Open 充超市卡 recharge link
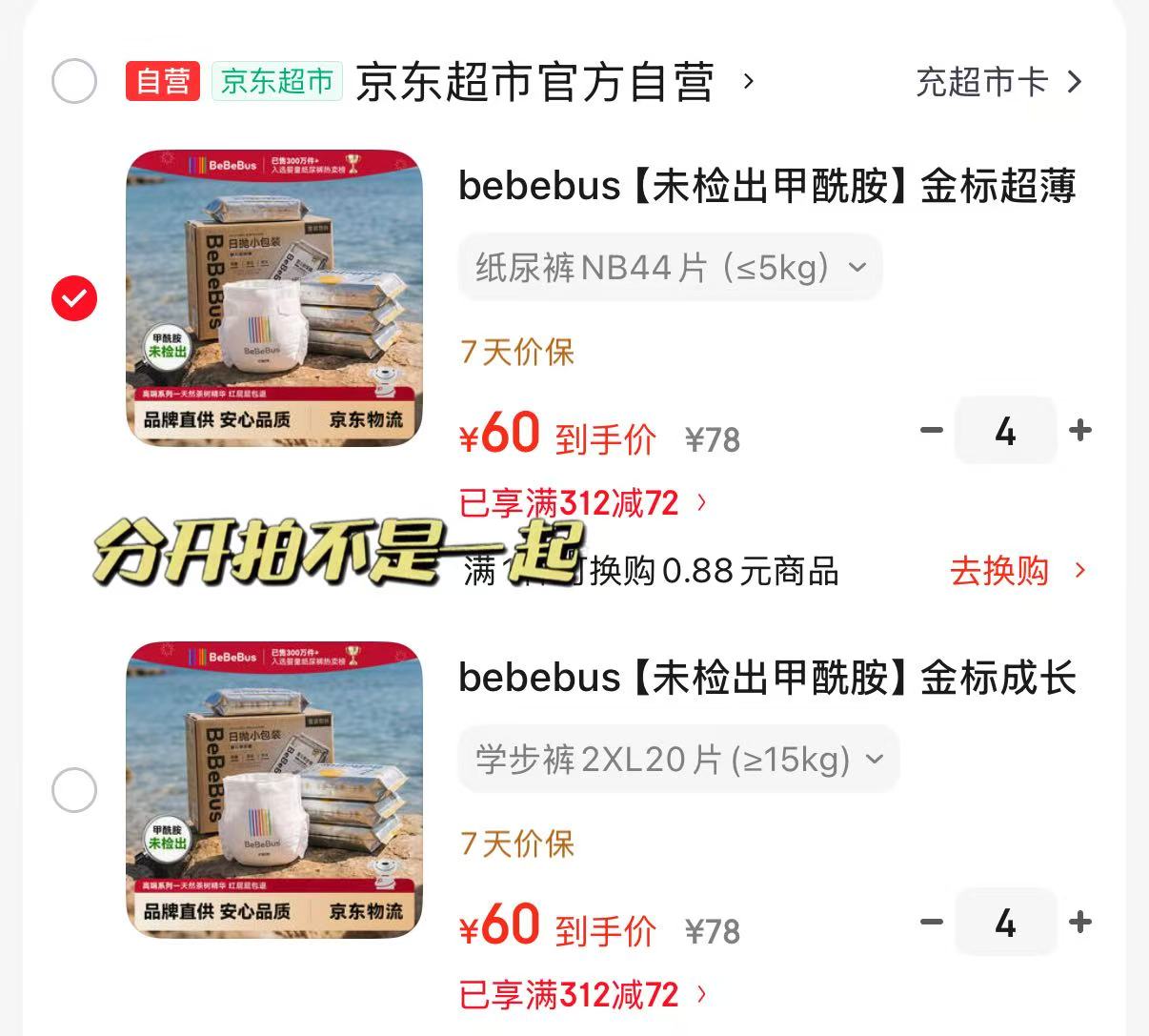1149x1036 pixels. pos(998,82)
